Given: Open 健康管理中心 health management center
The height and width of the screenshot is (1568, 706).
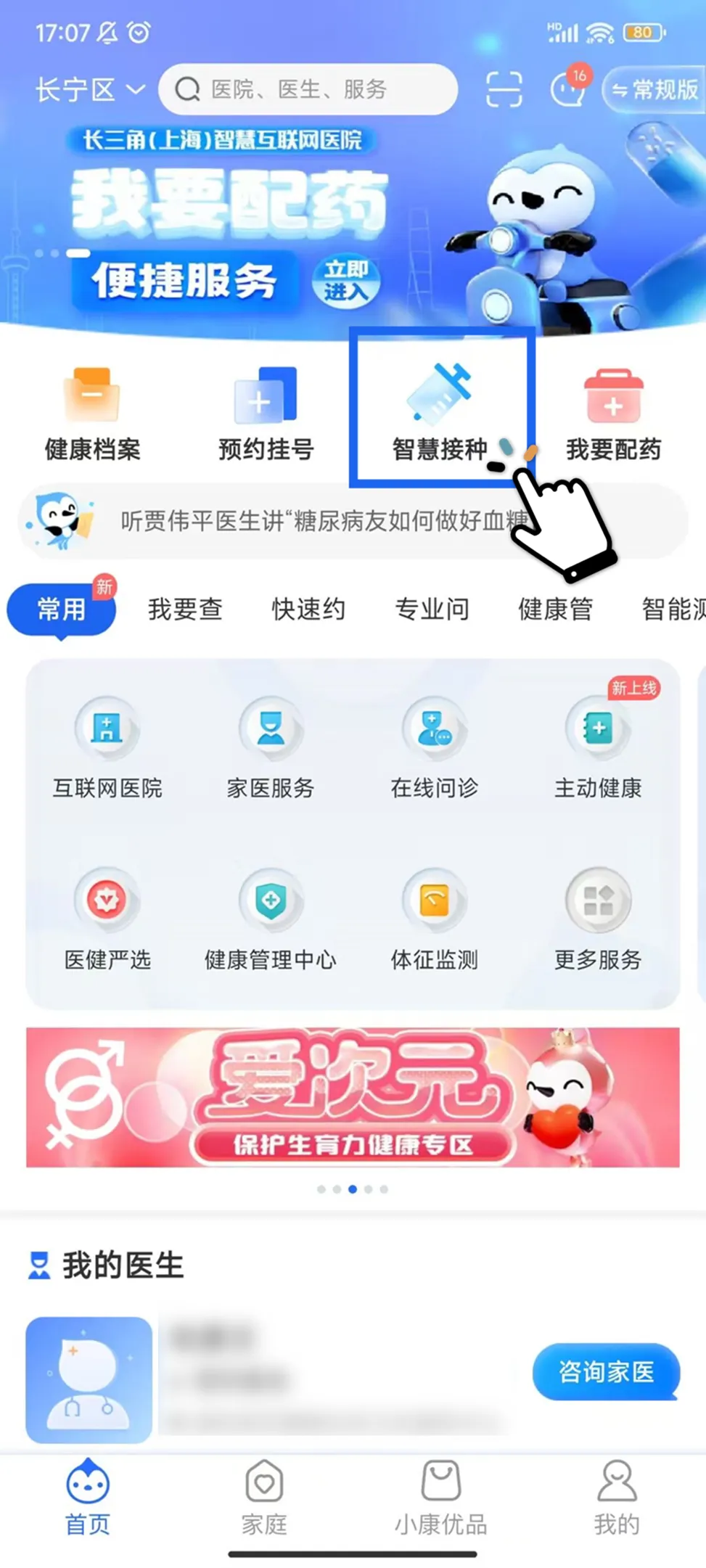Looking at the screenshot, I should pyautogui.click(x=271, y=918).
